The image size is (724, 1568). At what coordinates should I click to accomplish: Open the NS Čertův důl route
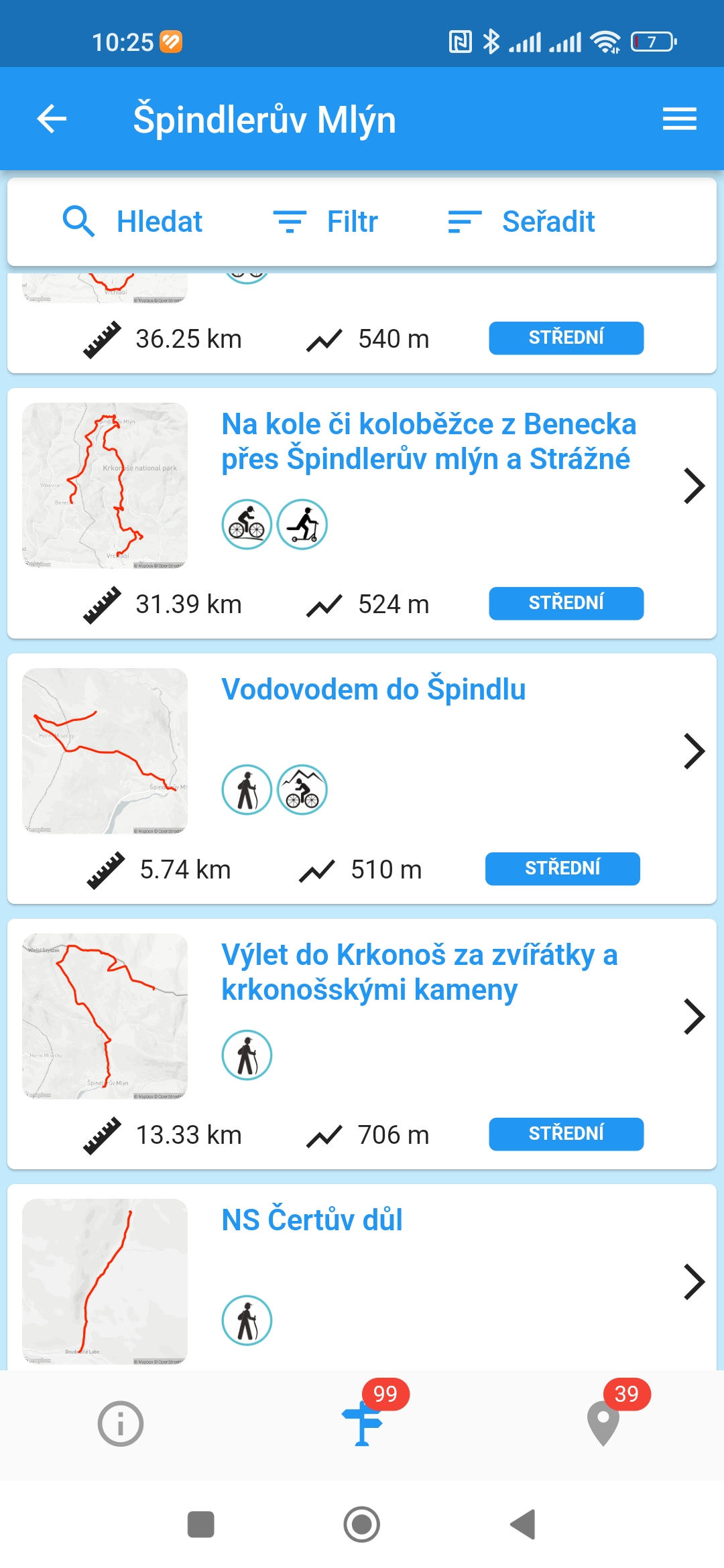(362, 1277)
